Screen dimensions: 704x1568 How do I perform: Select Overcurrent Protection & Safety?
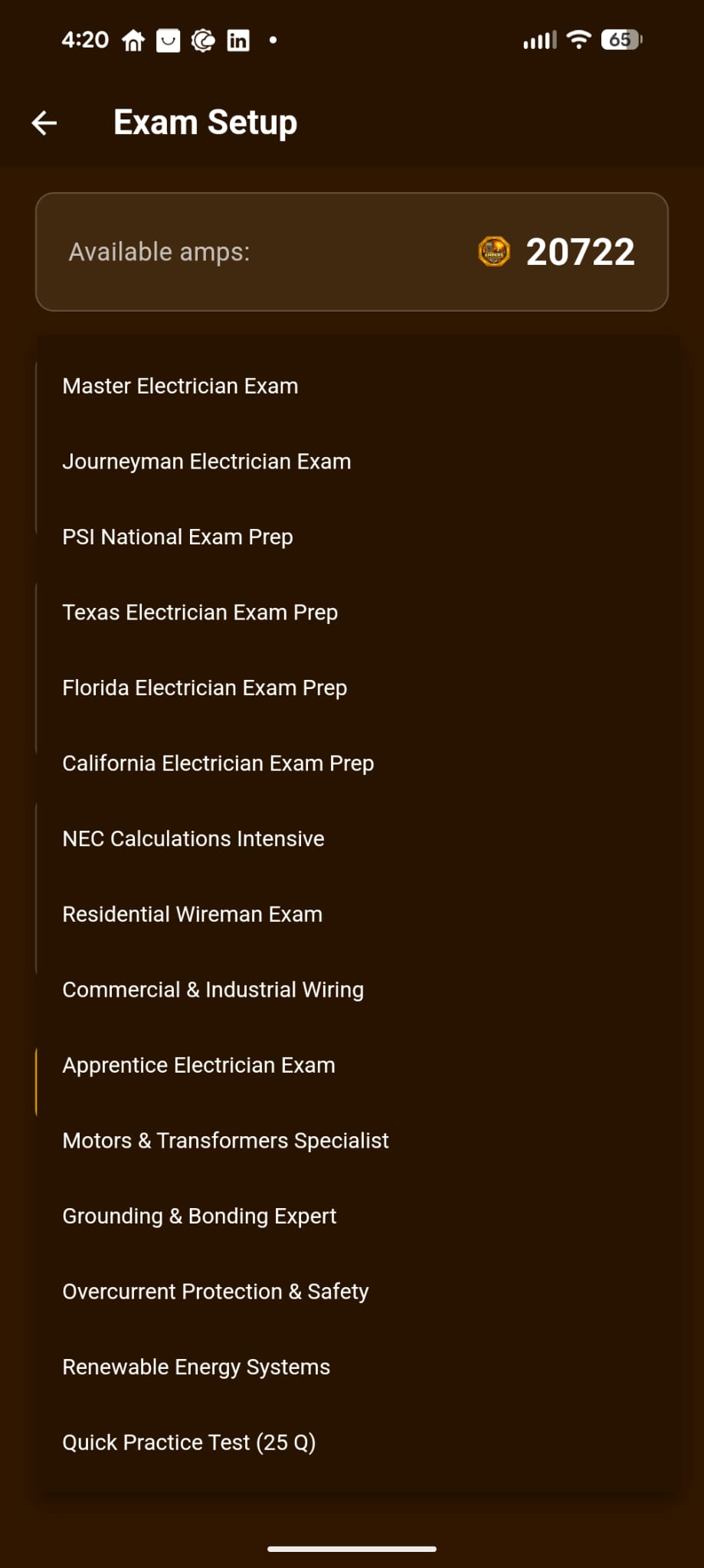click(x=215, y=1292)
